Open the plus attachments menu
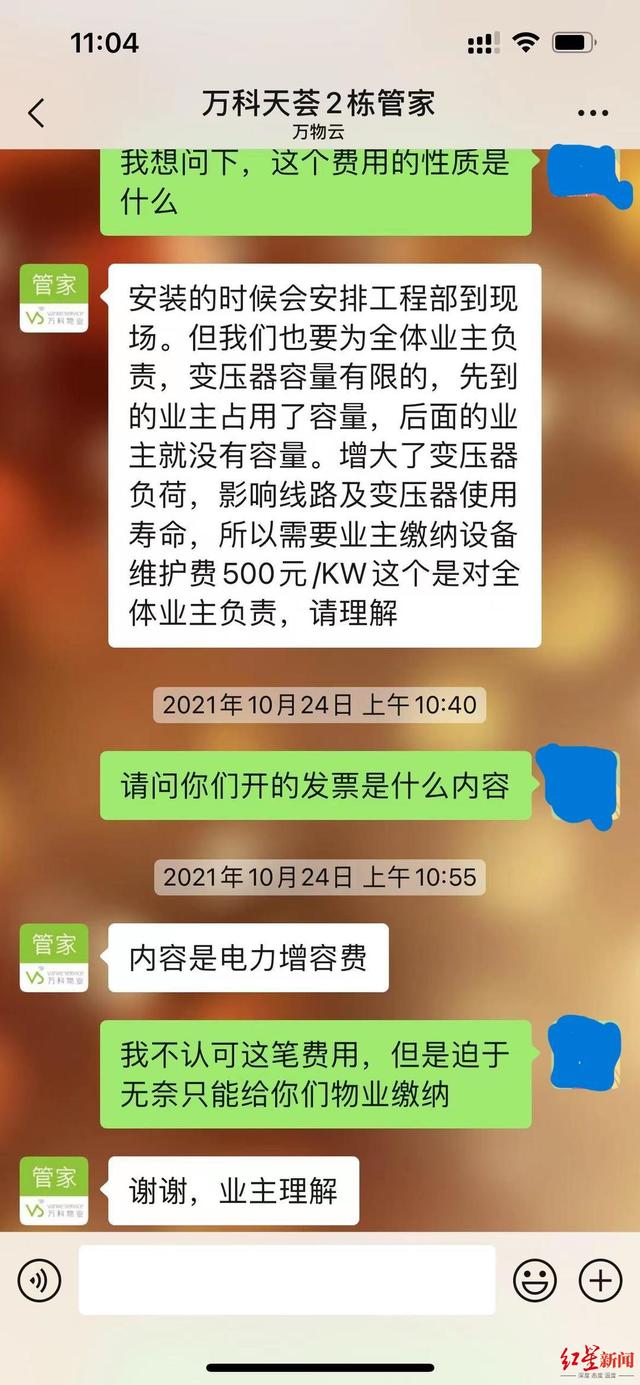This screenshot has width=640, height=1385. pyautogui.click(x=601, y=1280)
